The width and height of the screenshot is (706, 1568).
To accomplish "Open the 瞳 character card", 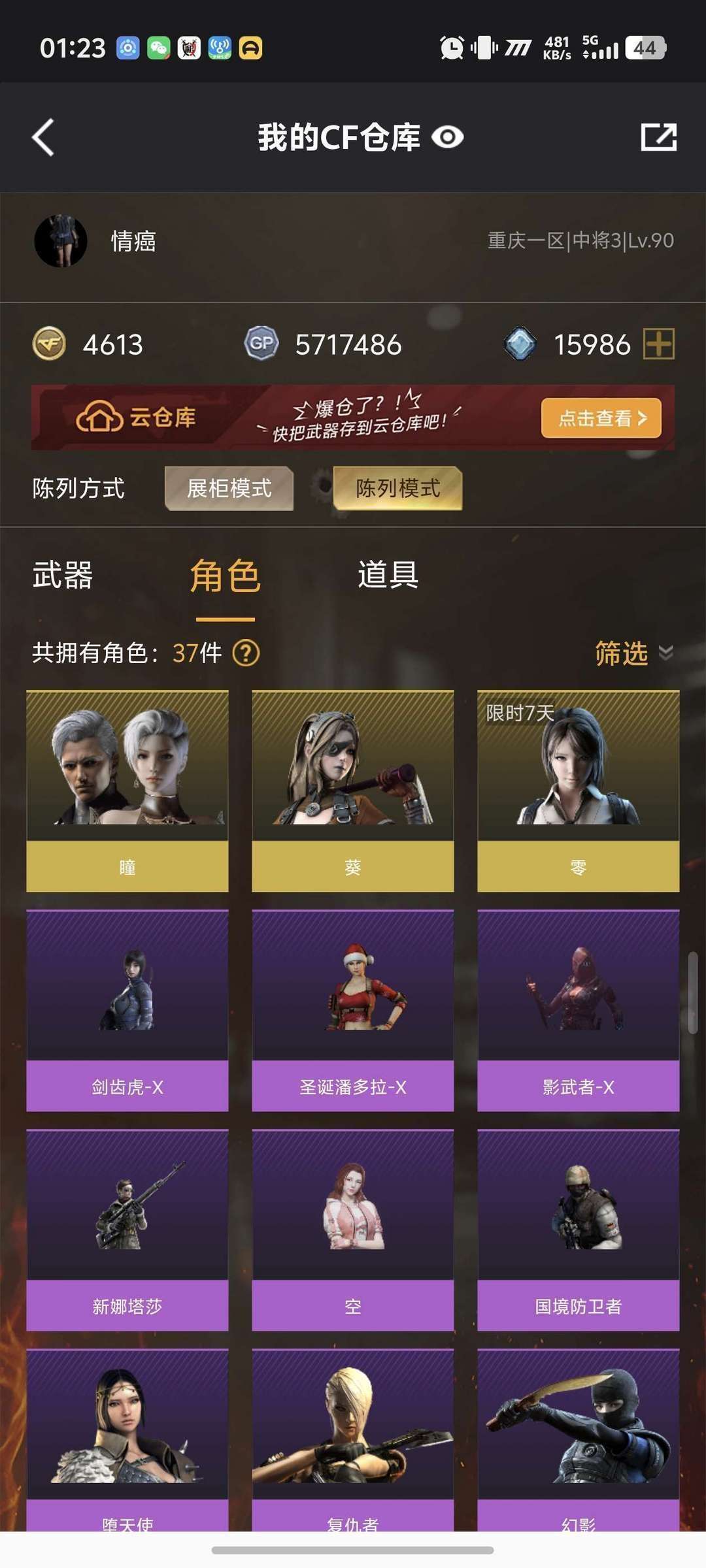I will 127,791.
